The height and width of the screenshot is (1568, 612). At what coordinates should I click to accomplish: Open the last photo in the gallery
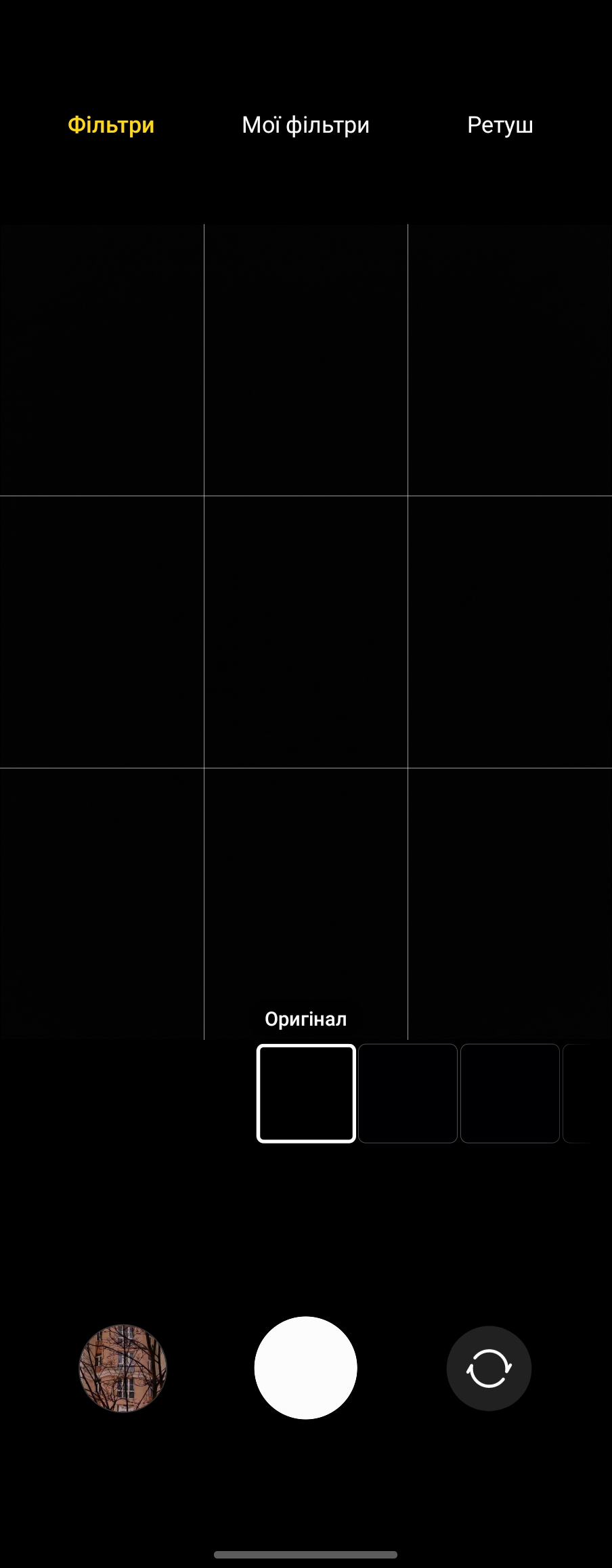(123, 1368)
